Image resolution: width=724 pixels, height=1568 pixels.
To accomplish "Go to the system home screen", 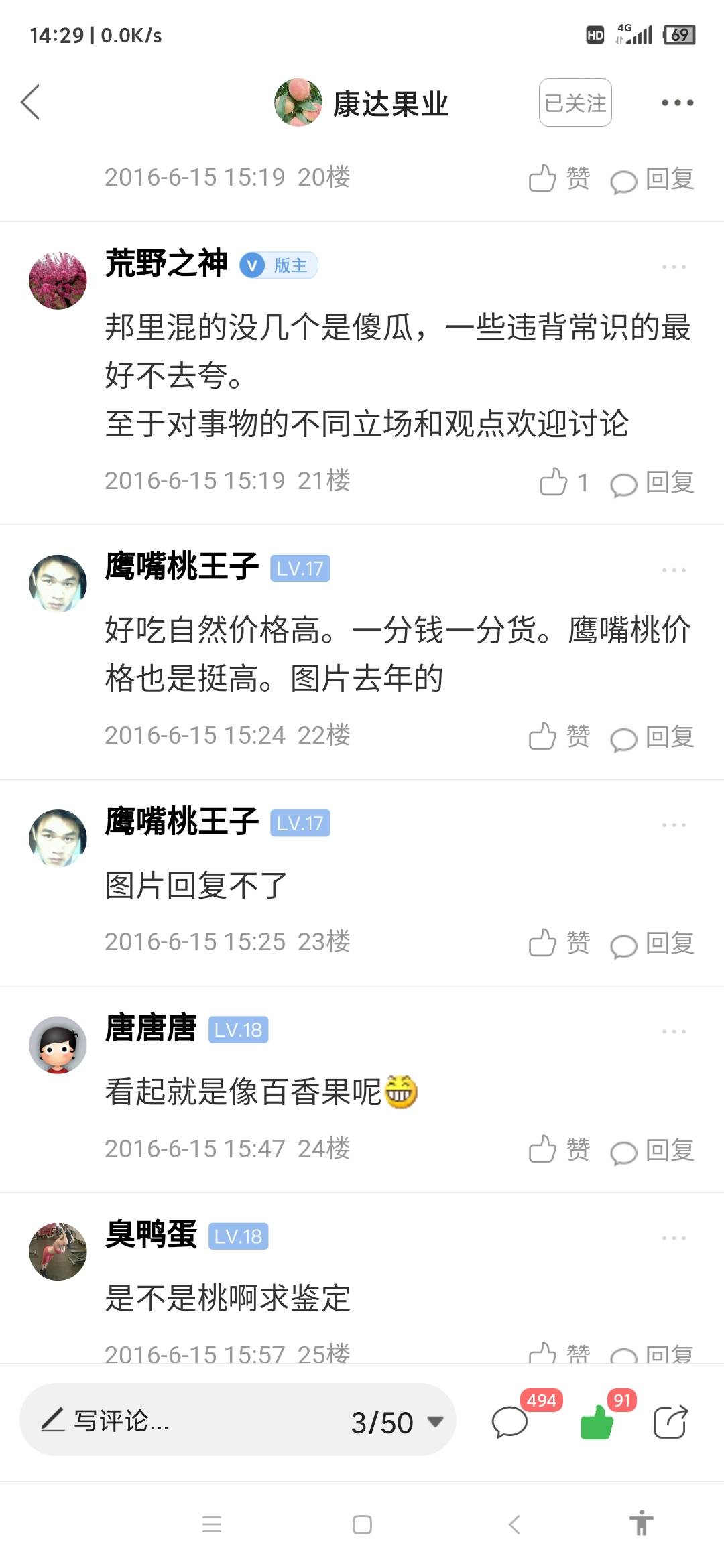I will click(x=362, y=1525).
